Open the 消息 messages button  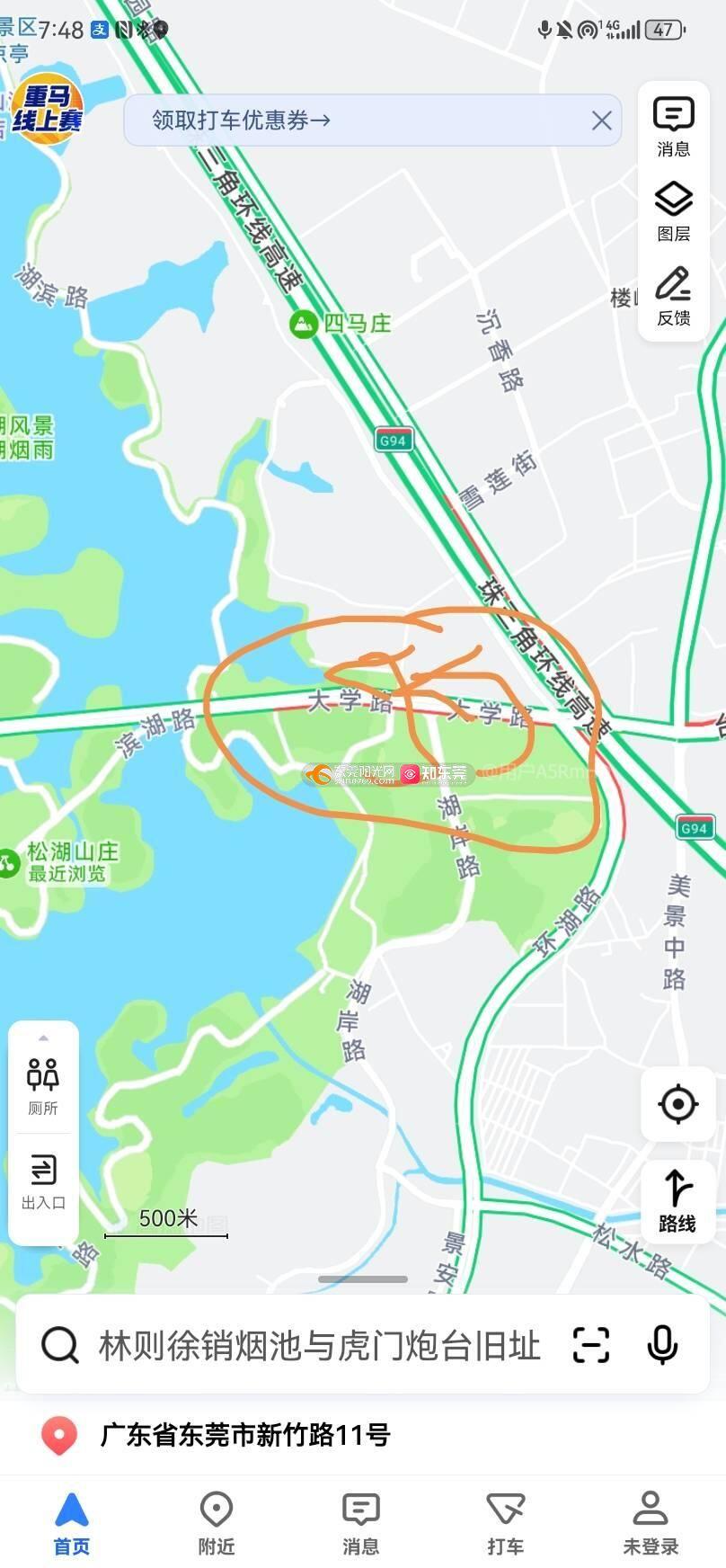tap(673, 126)
